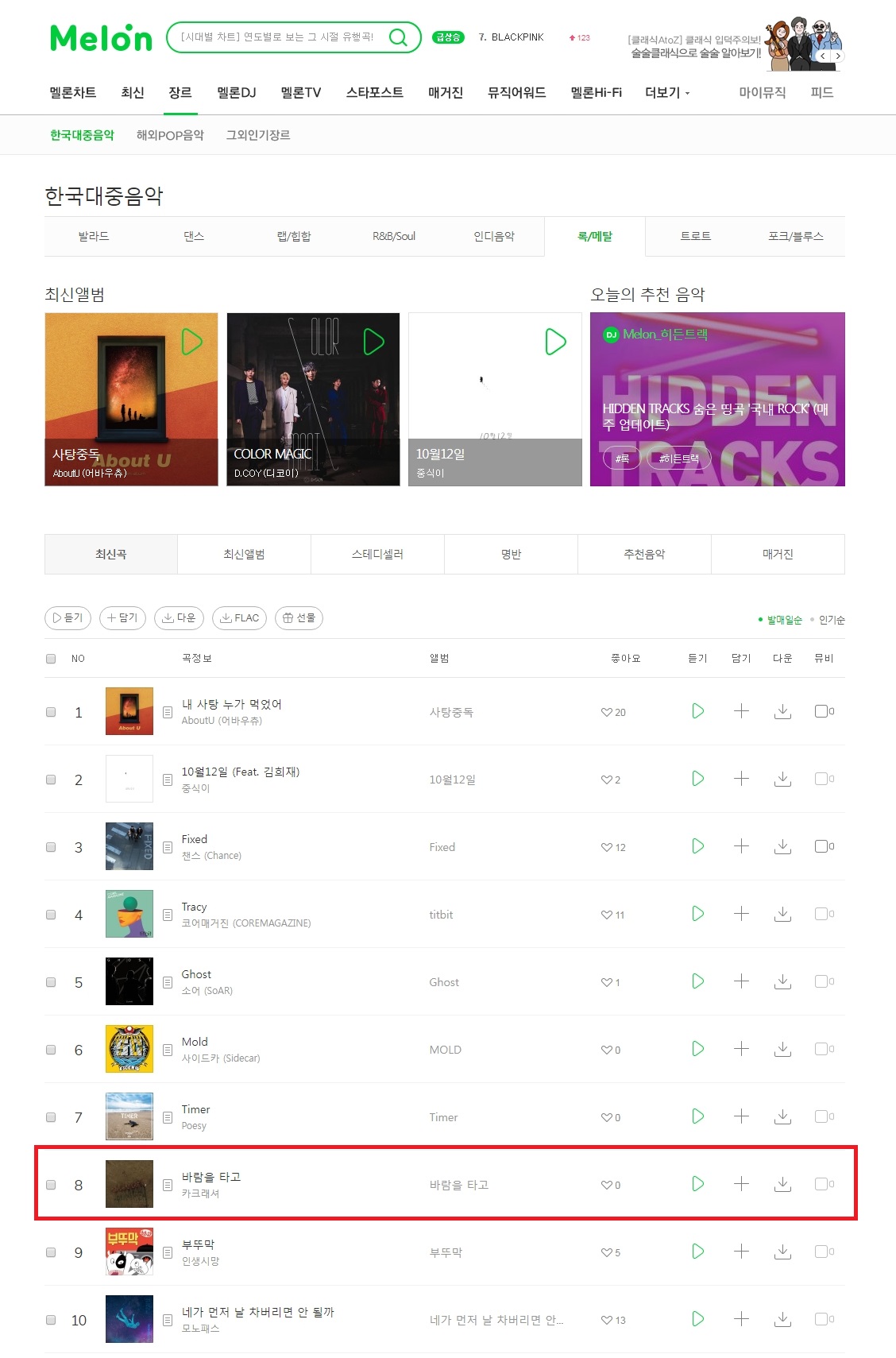Sort the list by 인기순

832,620
